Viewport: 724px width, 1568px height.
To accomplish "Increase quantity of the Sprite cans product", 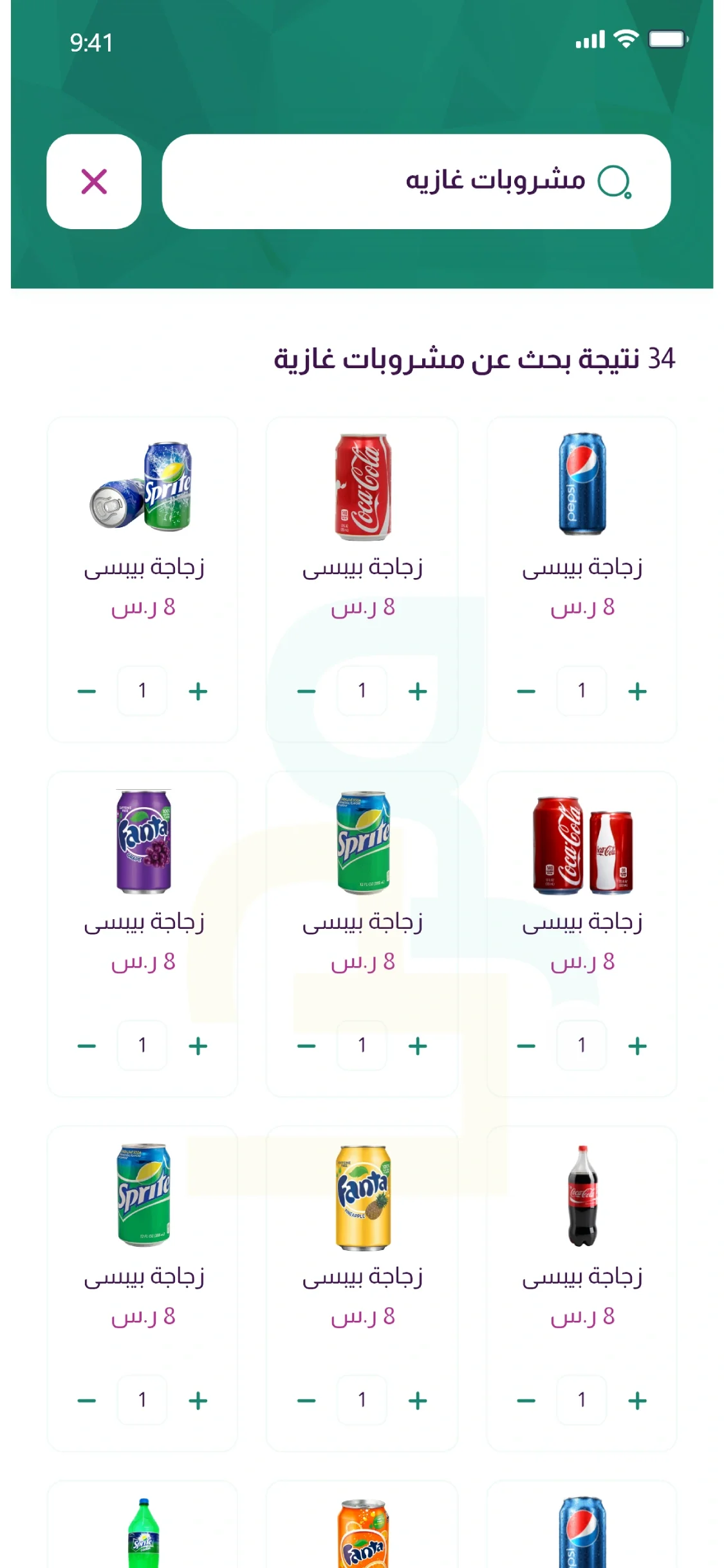I will point(198,690).
